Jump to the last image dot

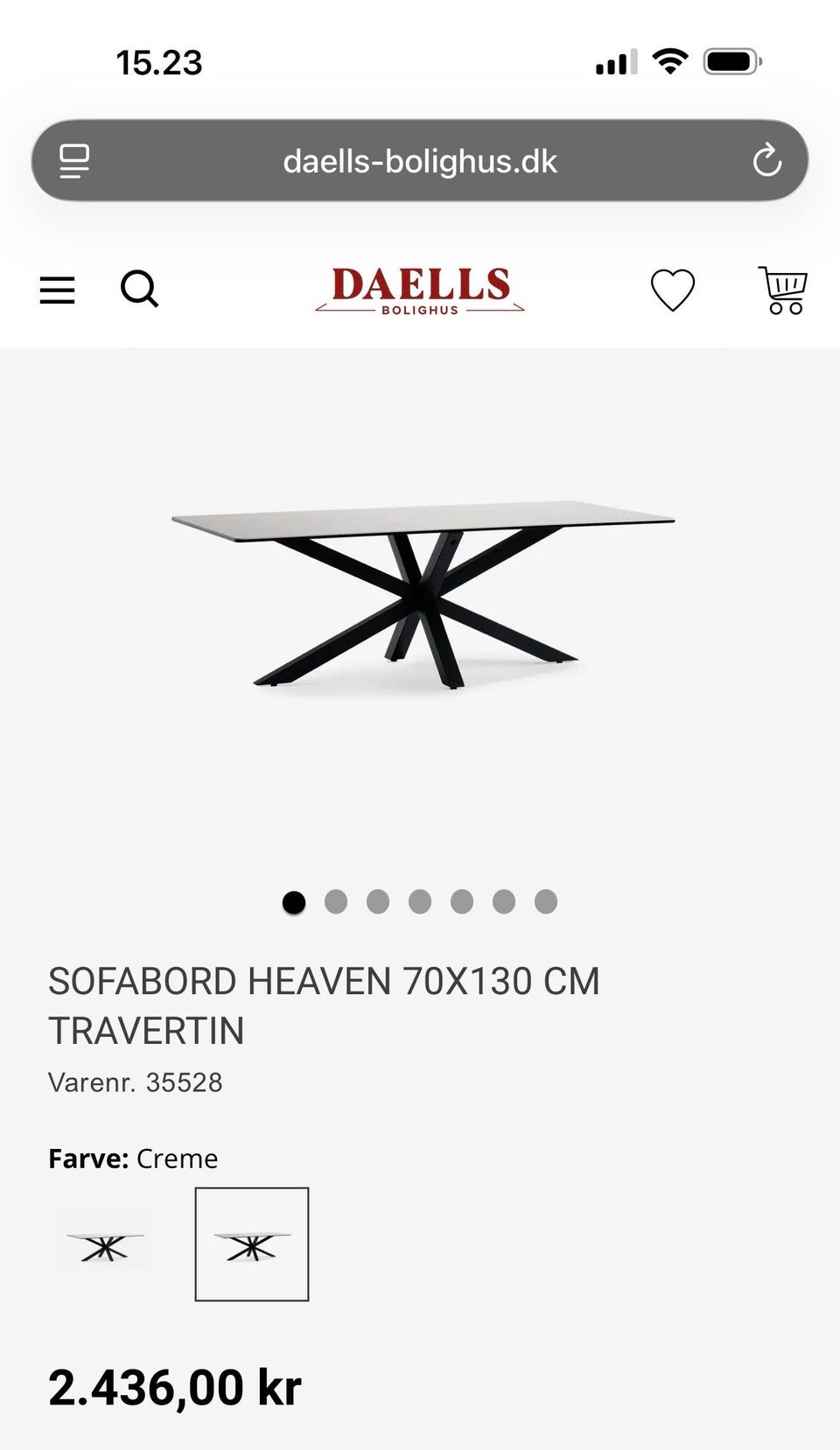click(x=546, y=901)
